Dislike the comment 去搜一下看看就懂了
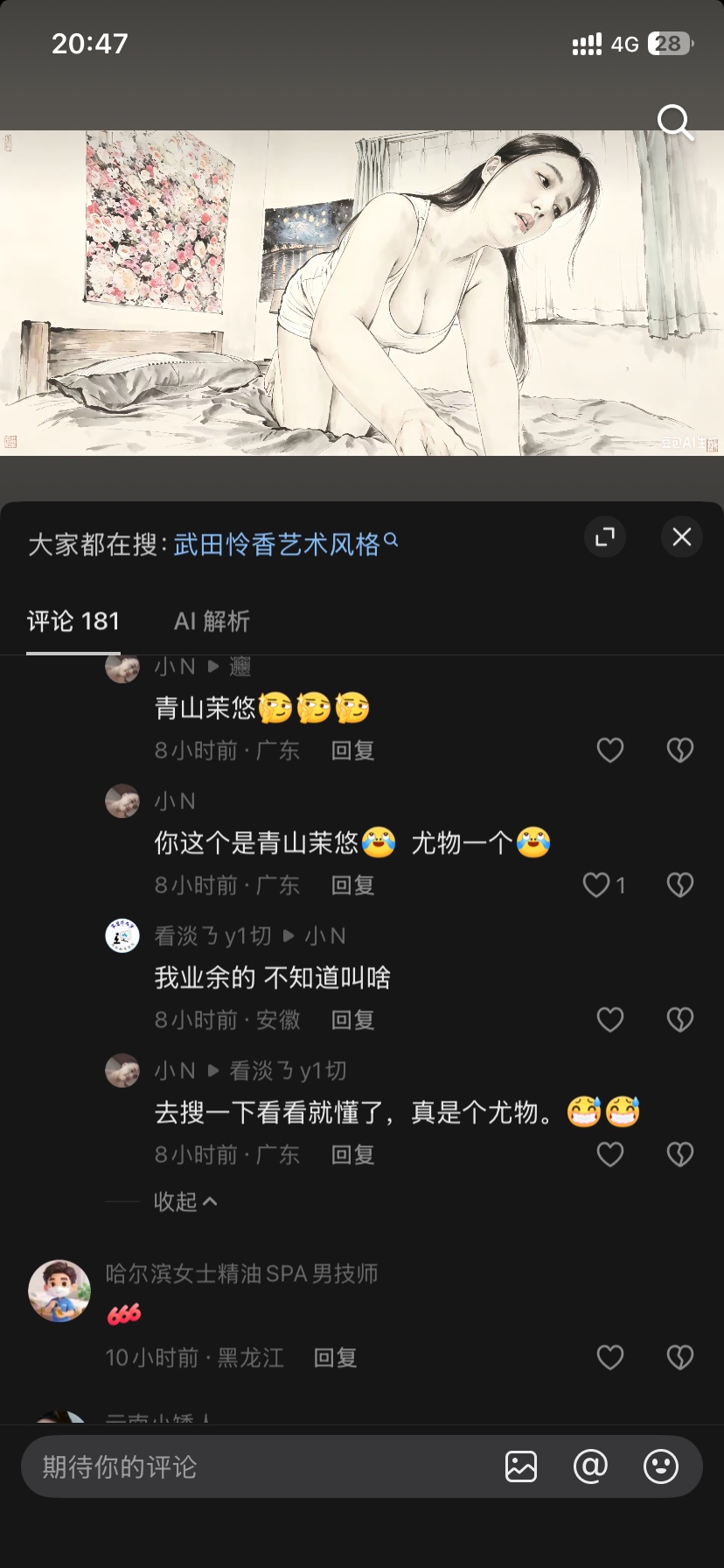Viewport: 724px width, 1568px height. click(680, 1155)
